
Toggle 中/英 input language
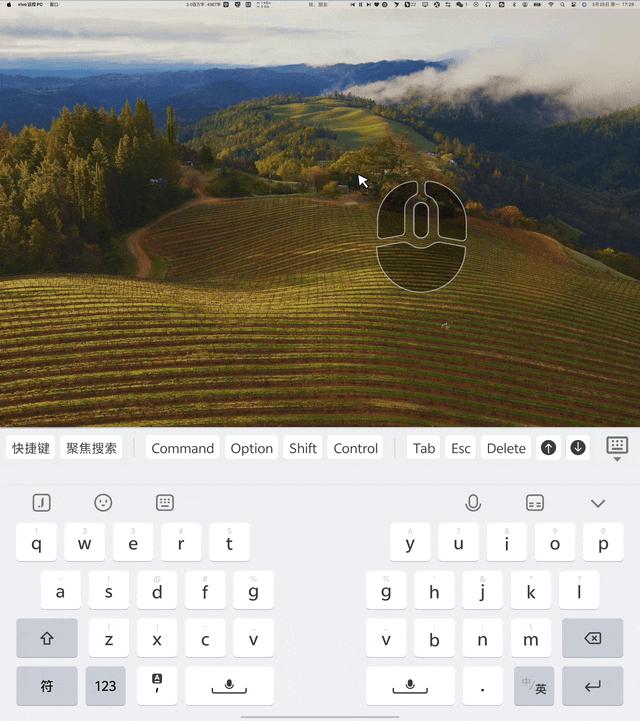click(534, 686)
